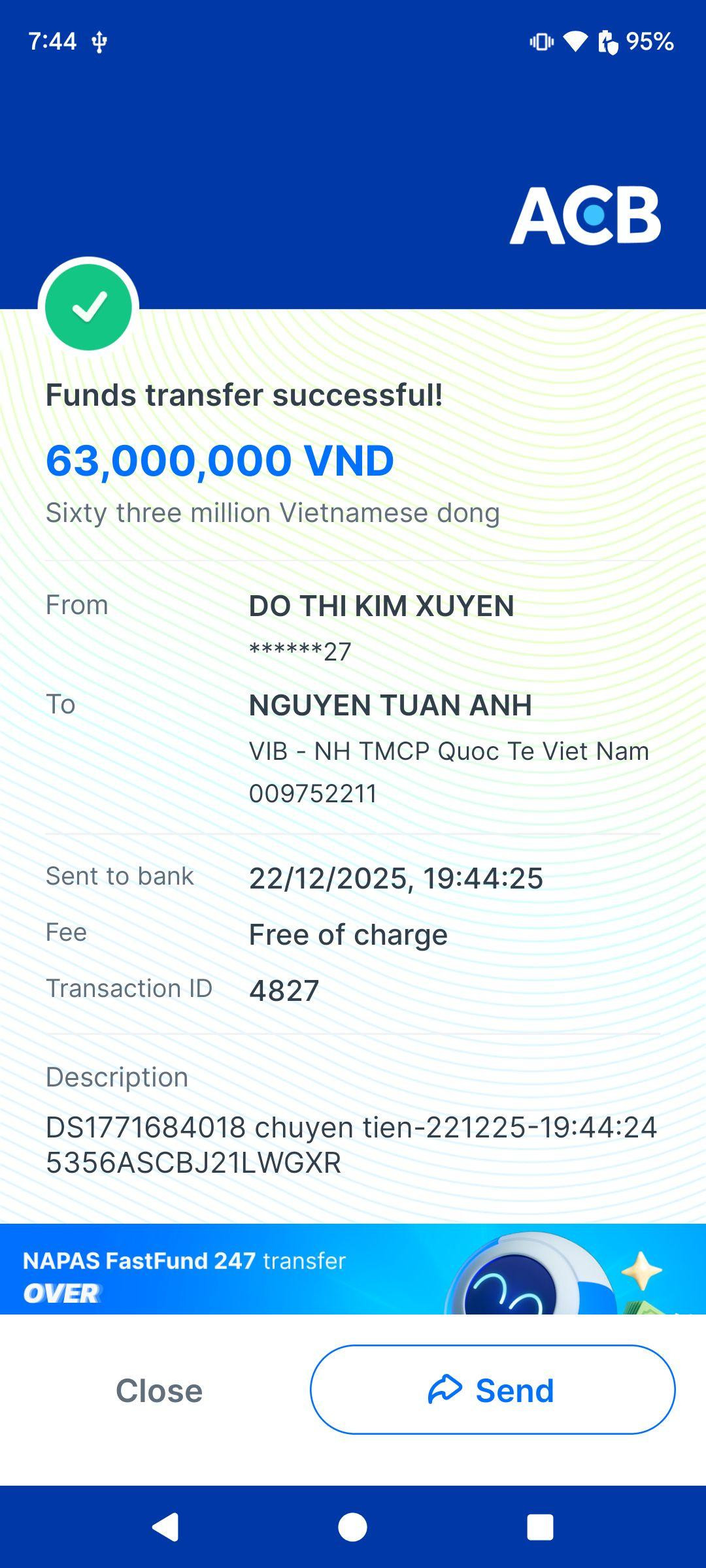This screenshot has width=706, height=1568.
Task: Go back using system back button
Action: pos(166,1527)
